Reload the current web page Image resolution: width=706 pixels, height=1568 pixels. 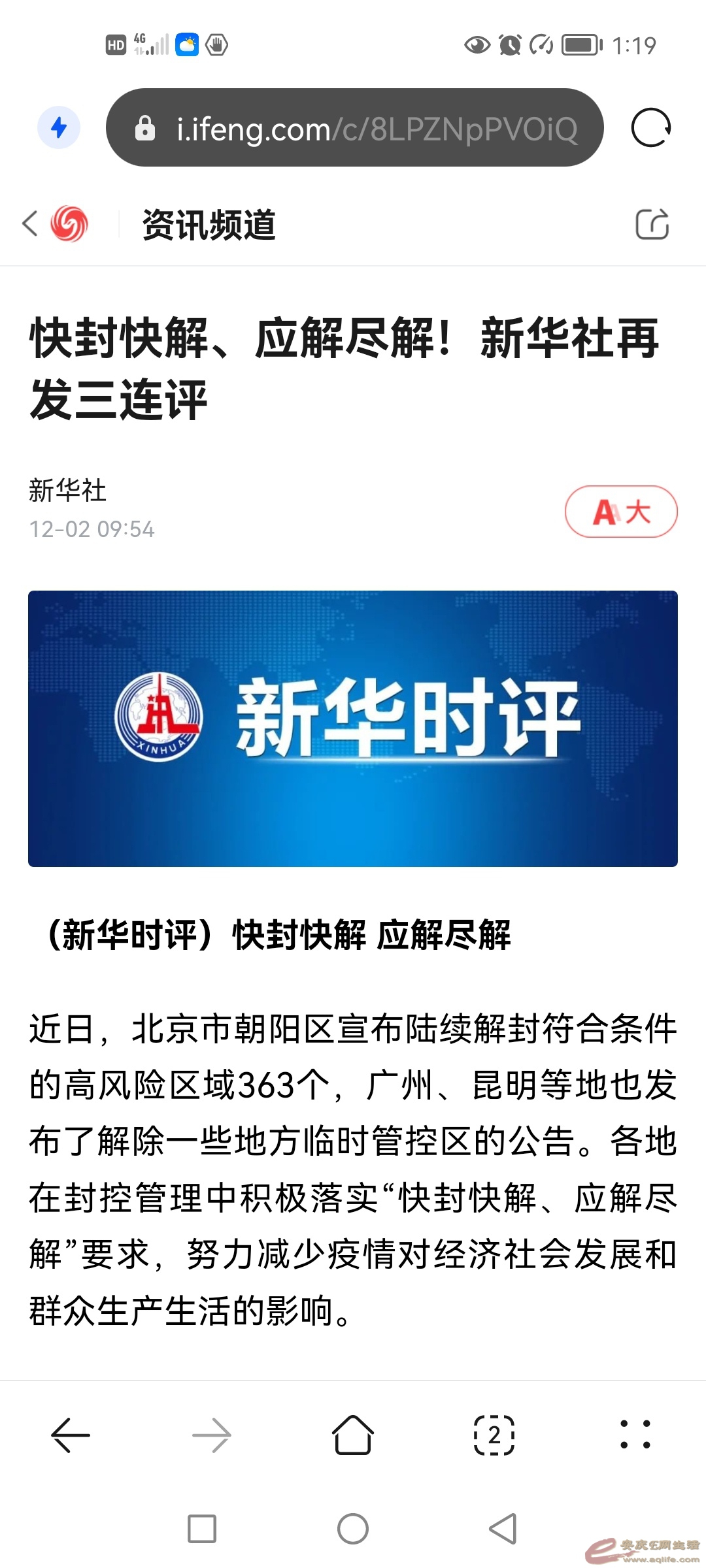click(650, 127)
